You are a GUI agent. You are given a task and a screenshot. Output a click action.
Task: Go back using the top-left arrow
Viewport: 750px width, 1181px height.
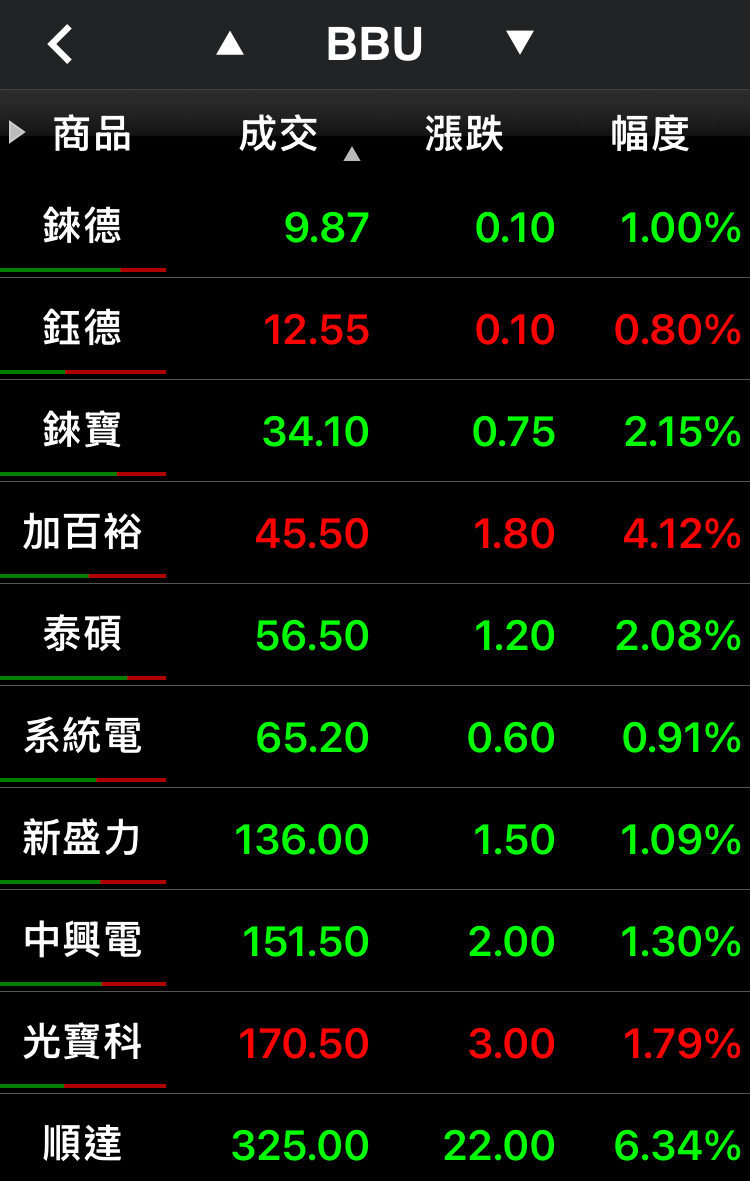pos(60,44)
